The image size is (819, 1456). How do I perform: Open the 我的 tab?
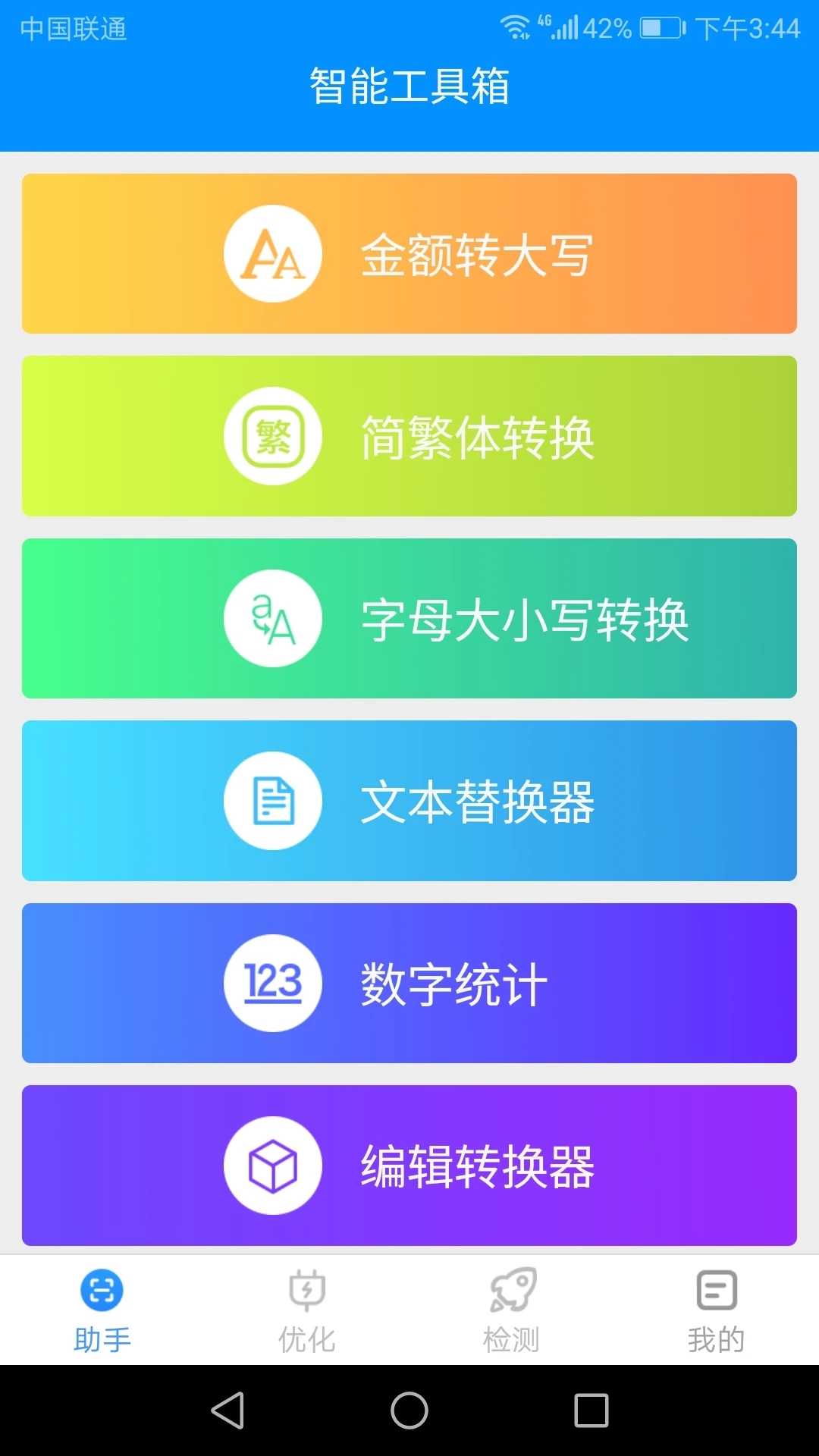click(x=717, y=1311)
